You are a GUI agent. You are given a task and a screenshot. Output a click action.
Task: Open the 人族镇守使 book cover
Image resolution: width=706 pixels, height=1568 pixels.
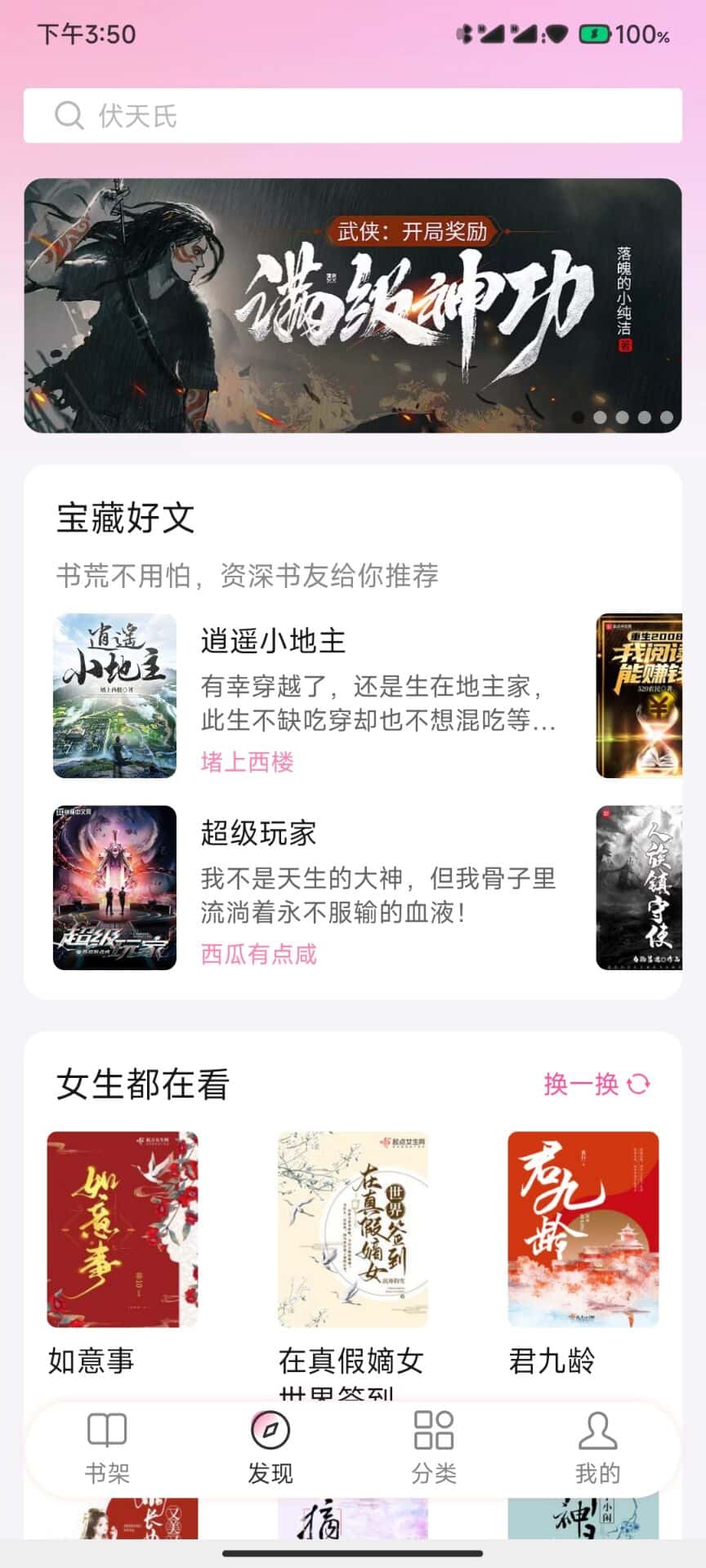[x=639, y=888]
